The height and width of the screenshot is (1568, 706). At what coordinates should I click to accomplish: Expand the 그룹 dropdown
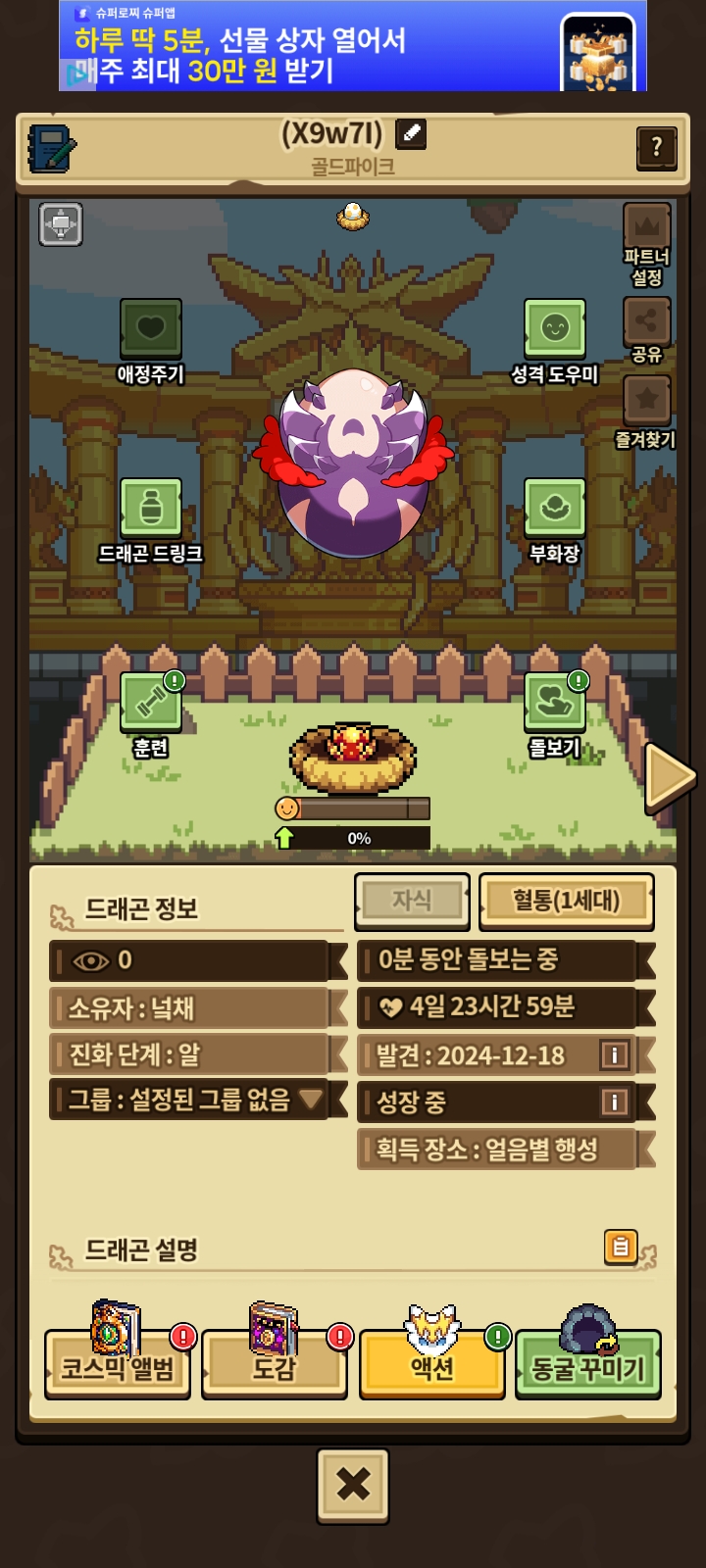[311, 1100]
